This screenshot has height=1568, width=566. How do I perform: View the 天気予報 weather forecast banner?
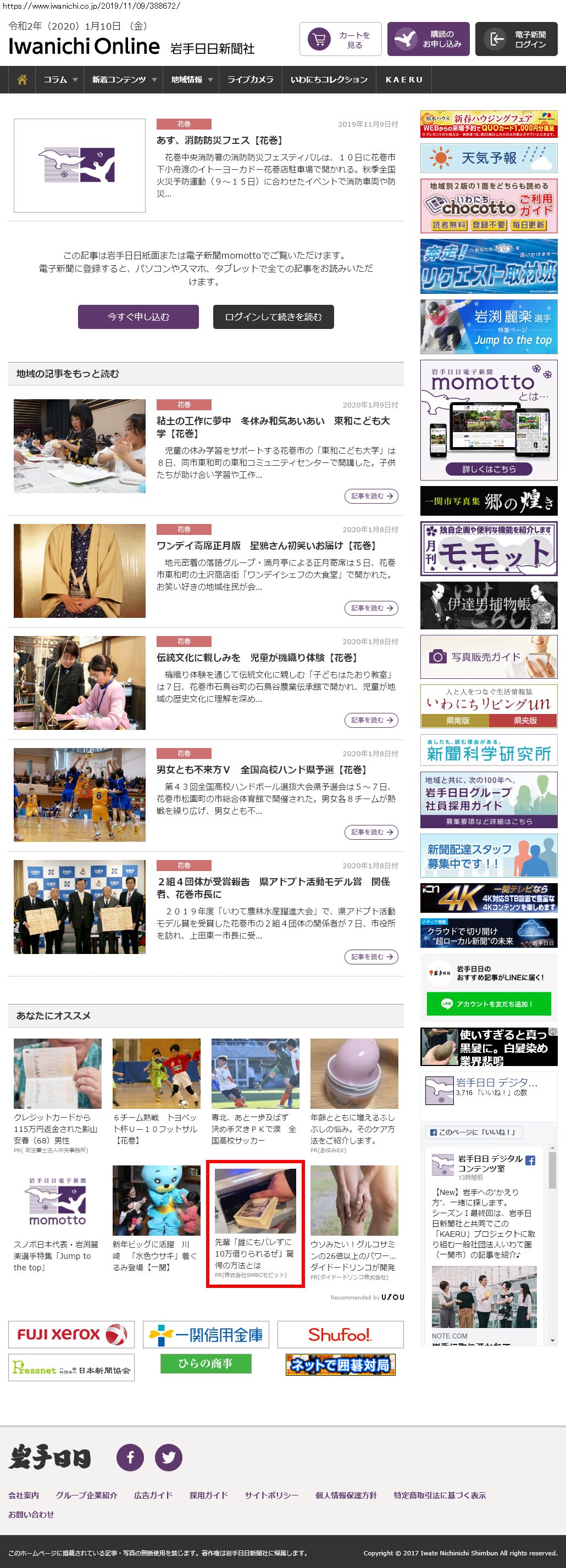click(489, 158)
